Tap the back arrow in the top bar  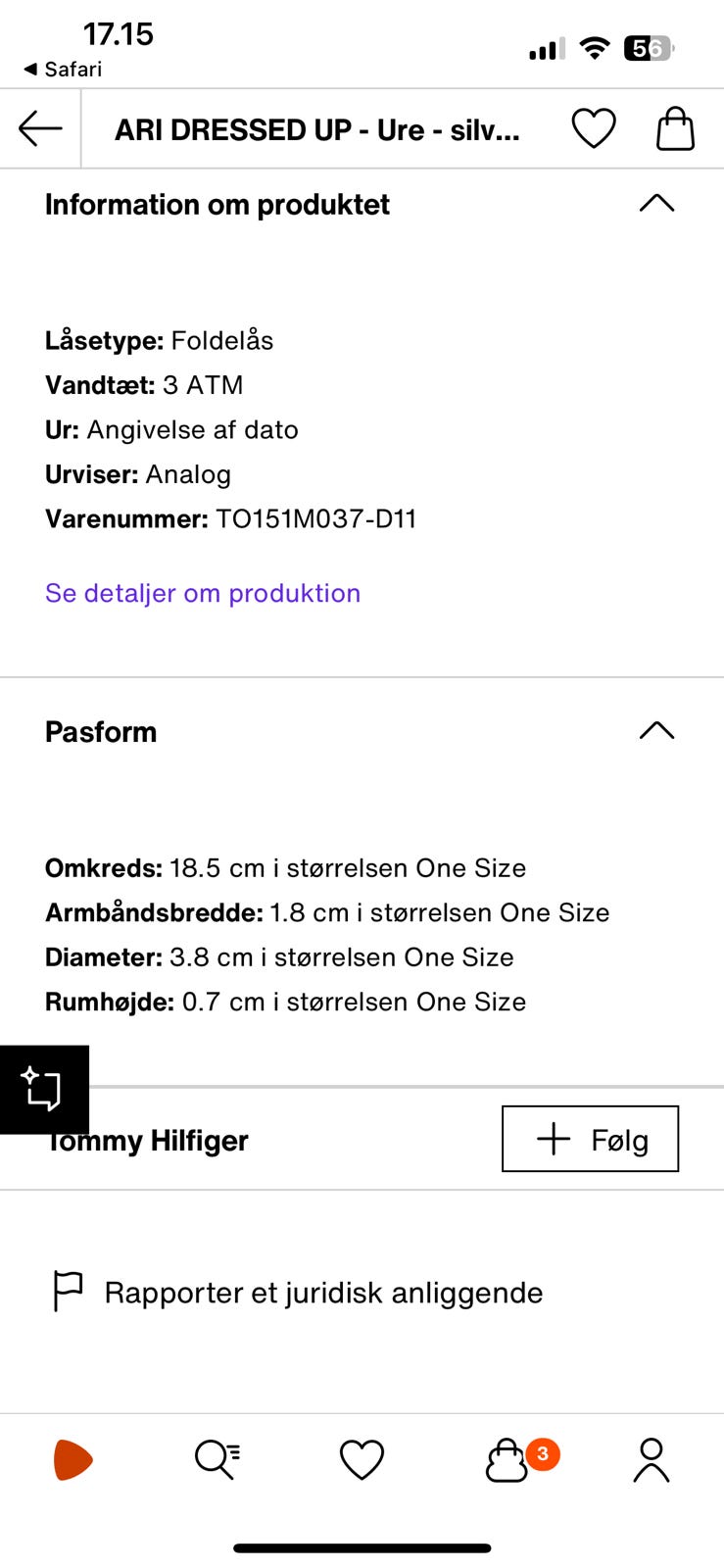pyautogui.click(x=38, y=127)
